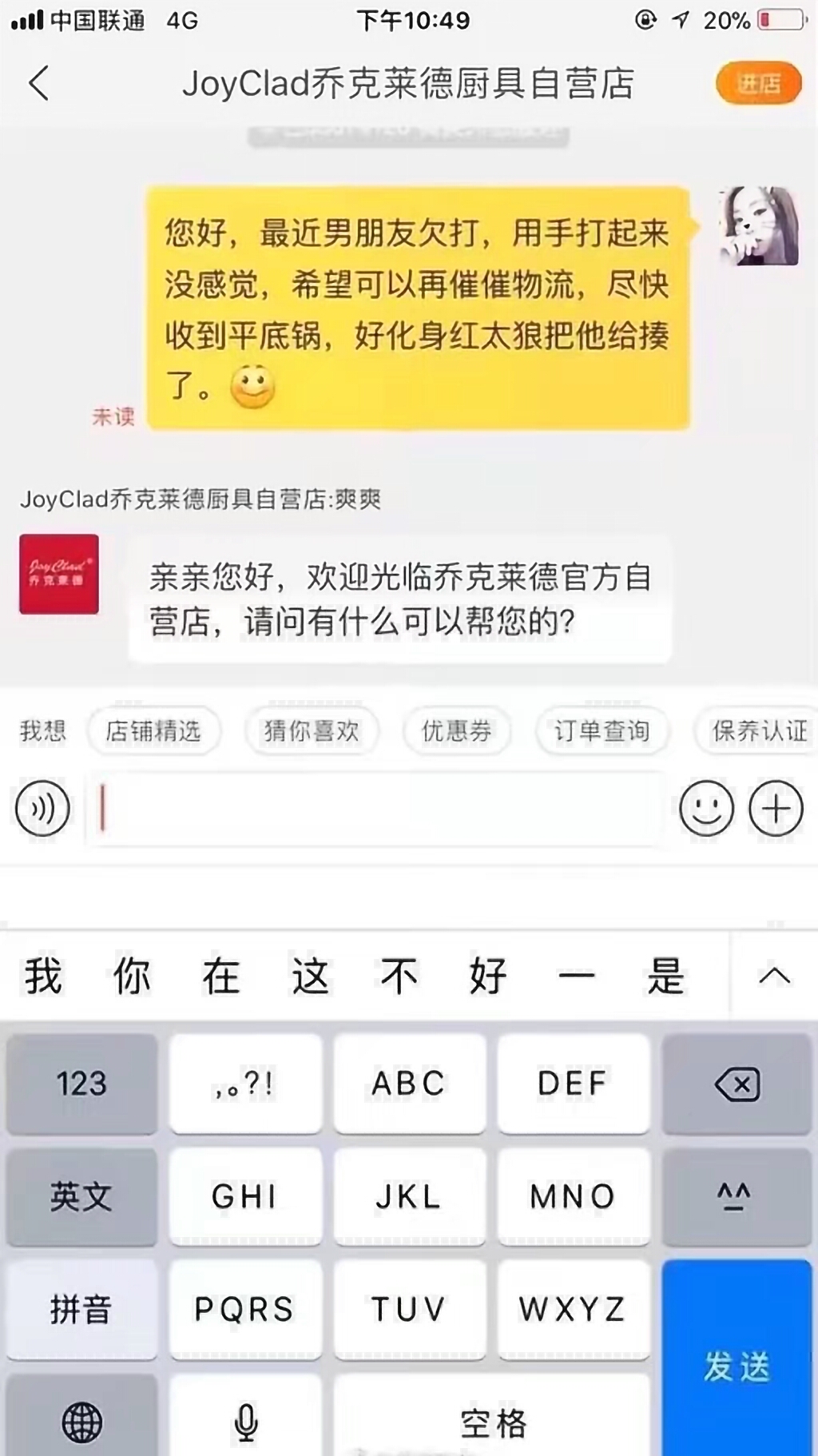
Task: Go back using the back arrow
Action: tap(39, 83)
